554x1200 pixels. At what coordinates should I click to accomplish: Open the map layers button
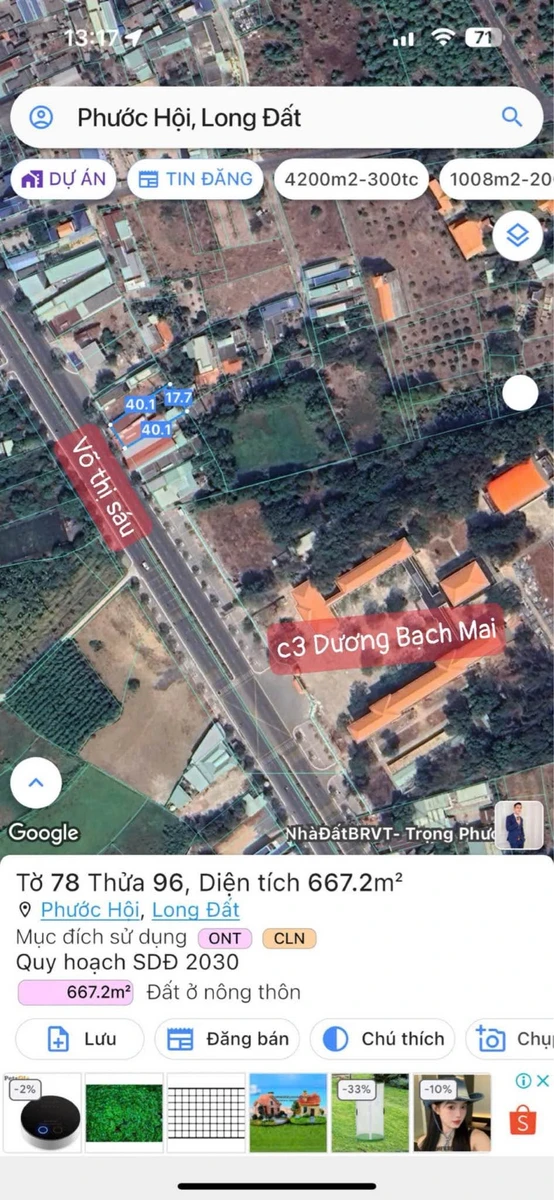click(x=518, y=237)
